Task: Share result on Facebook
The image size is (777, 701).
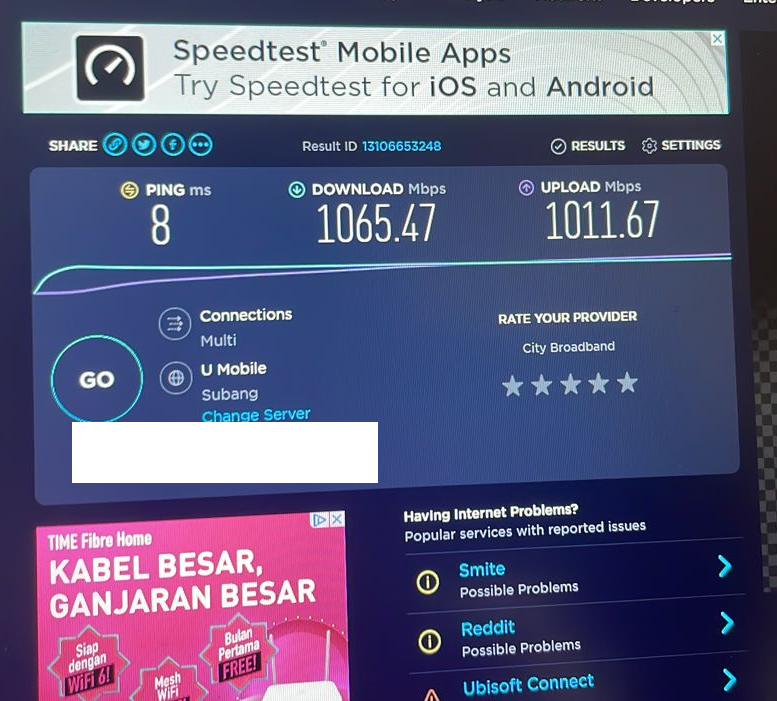Action: pos(172,146)
